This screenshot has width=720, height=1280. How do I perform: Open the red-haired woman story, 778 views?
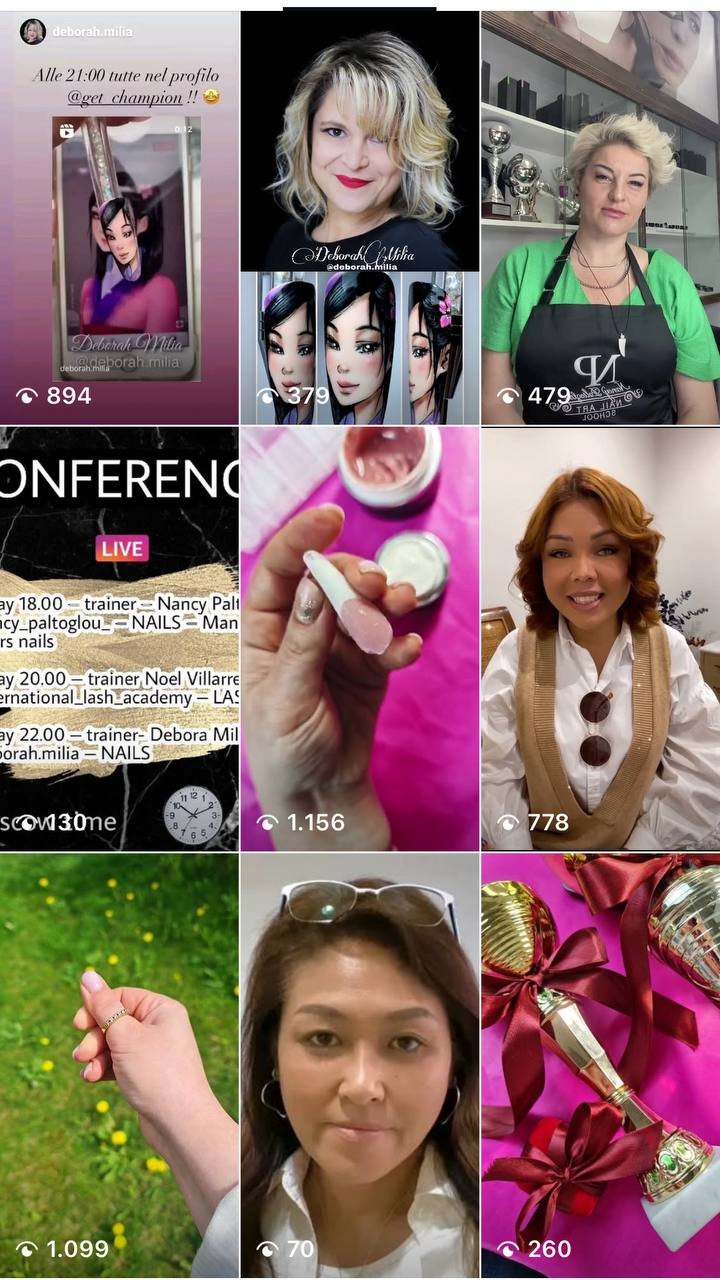(600, 640)
